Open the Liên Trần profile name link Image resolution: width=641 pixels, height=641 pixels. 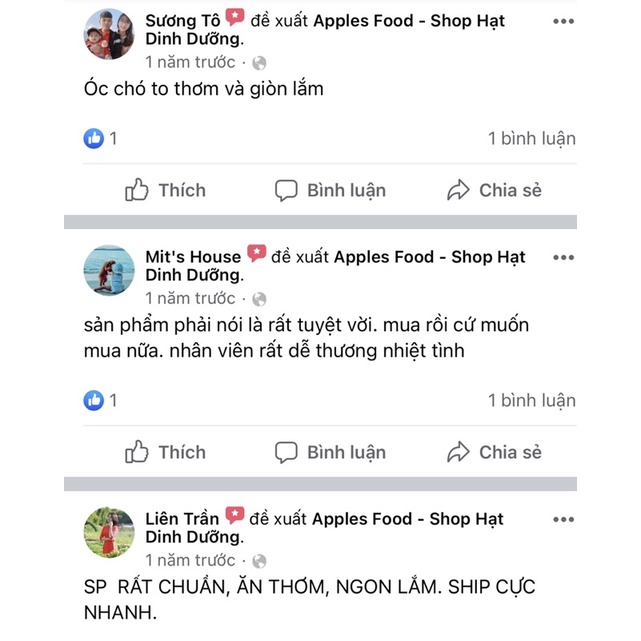click(182, 519)
